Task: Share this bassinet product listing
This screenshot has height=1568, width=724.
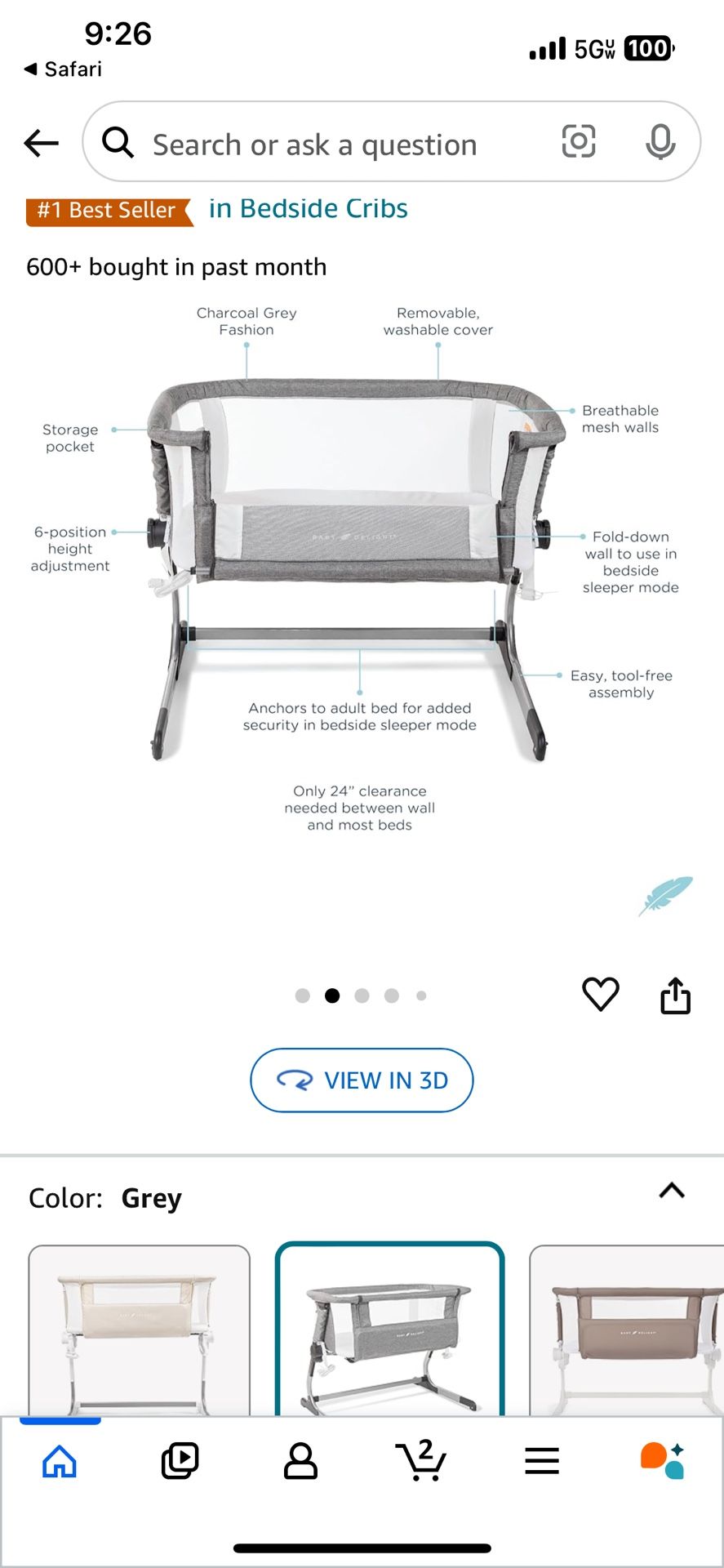Action: pyautogui.click(x=675, y=994)
